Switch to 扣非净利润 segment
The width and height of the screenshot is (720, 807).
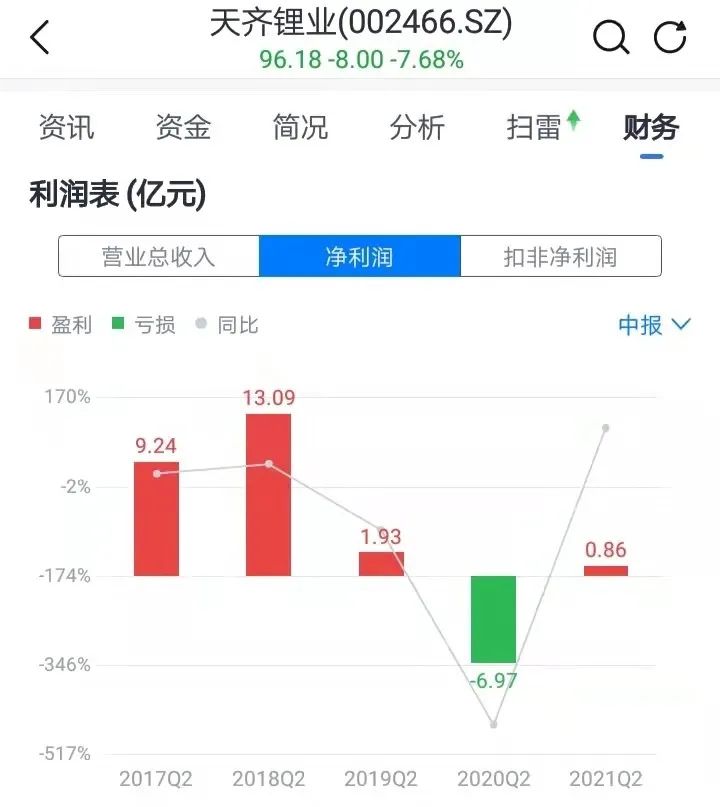pyautogui.click(x=560, y=256)
